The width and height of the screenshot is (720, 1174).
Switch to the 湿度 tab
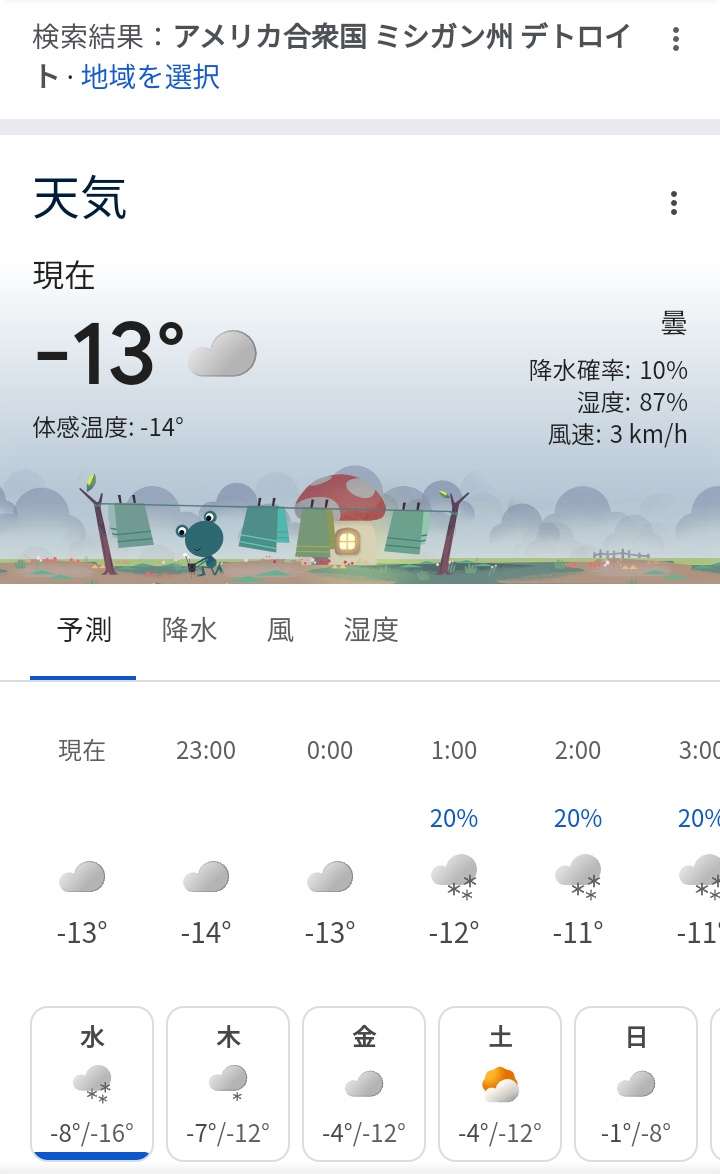point(371,630)
